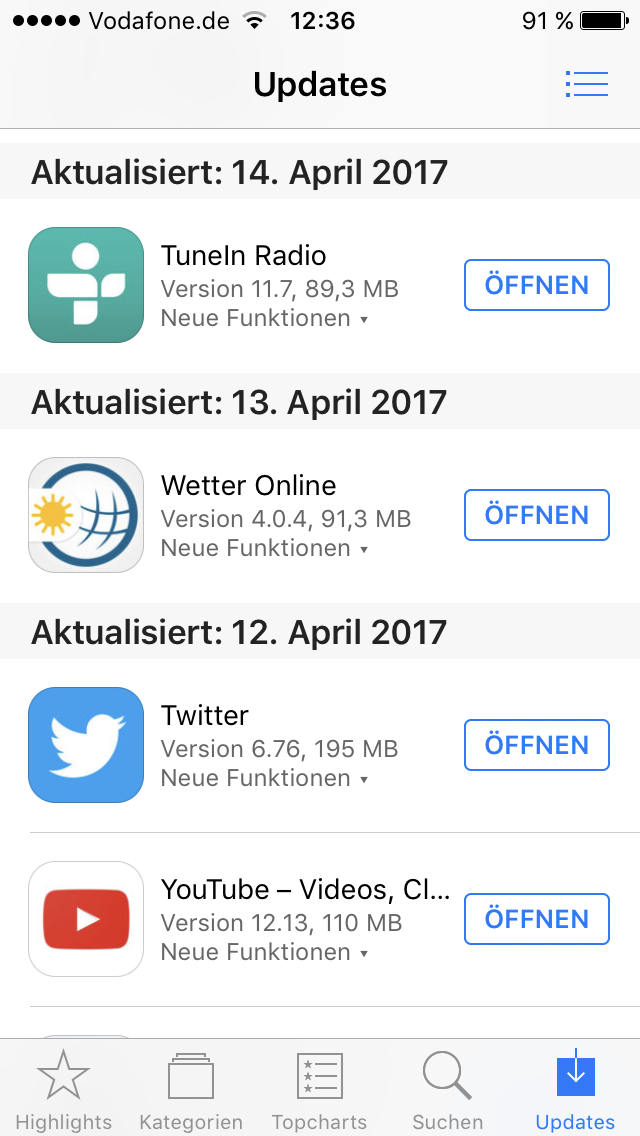Switch to the Highlights tab
The image size is (640, 1136).
[64, 1090]
